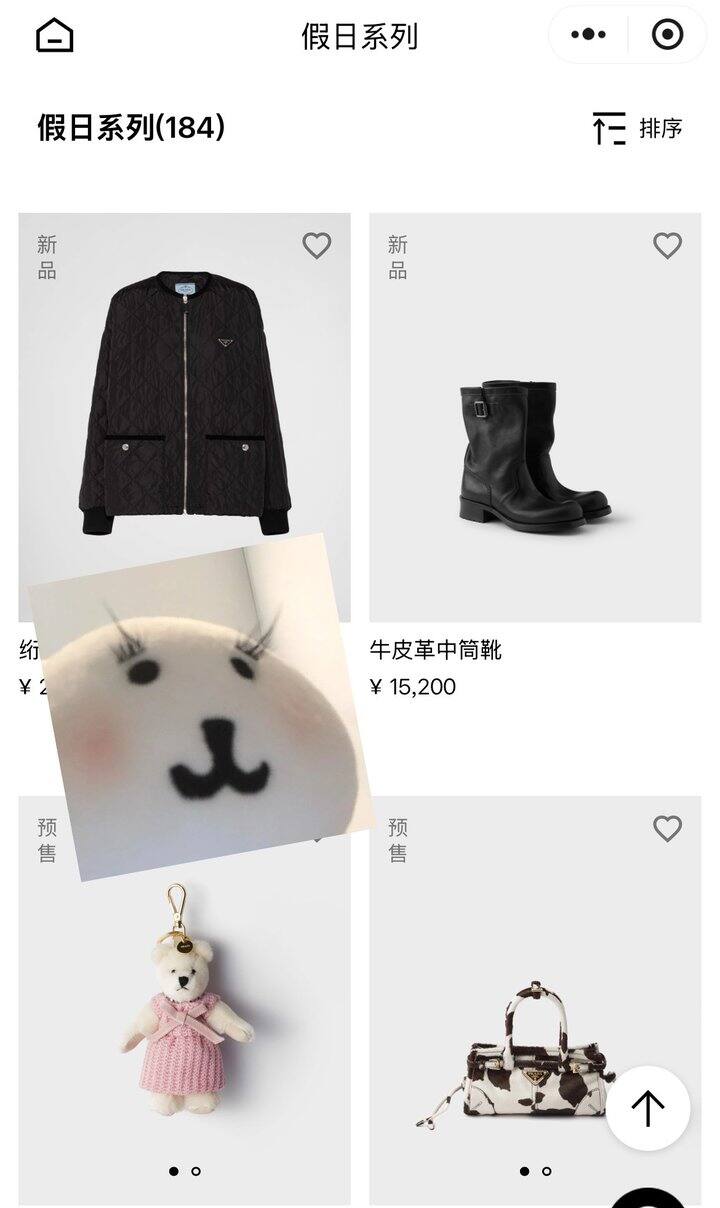Go to the home page icon
This screenshot has height=1208, width=720.
[55, 36]
